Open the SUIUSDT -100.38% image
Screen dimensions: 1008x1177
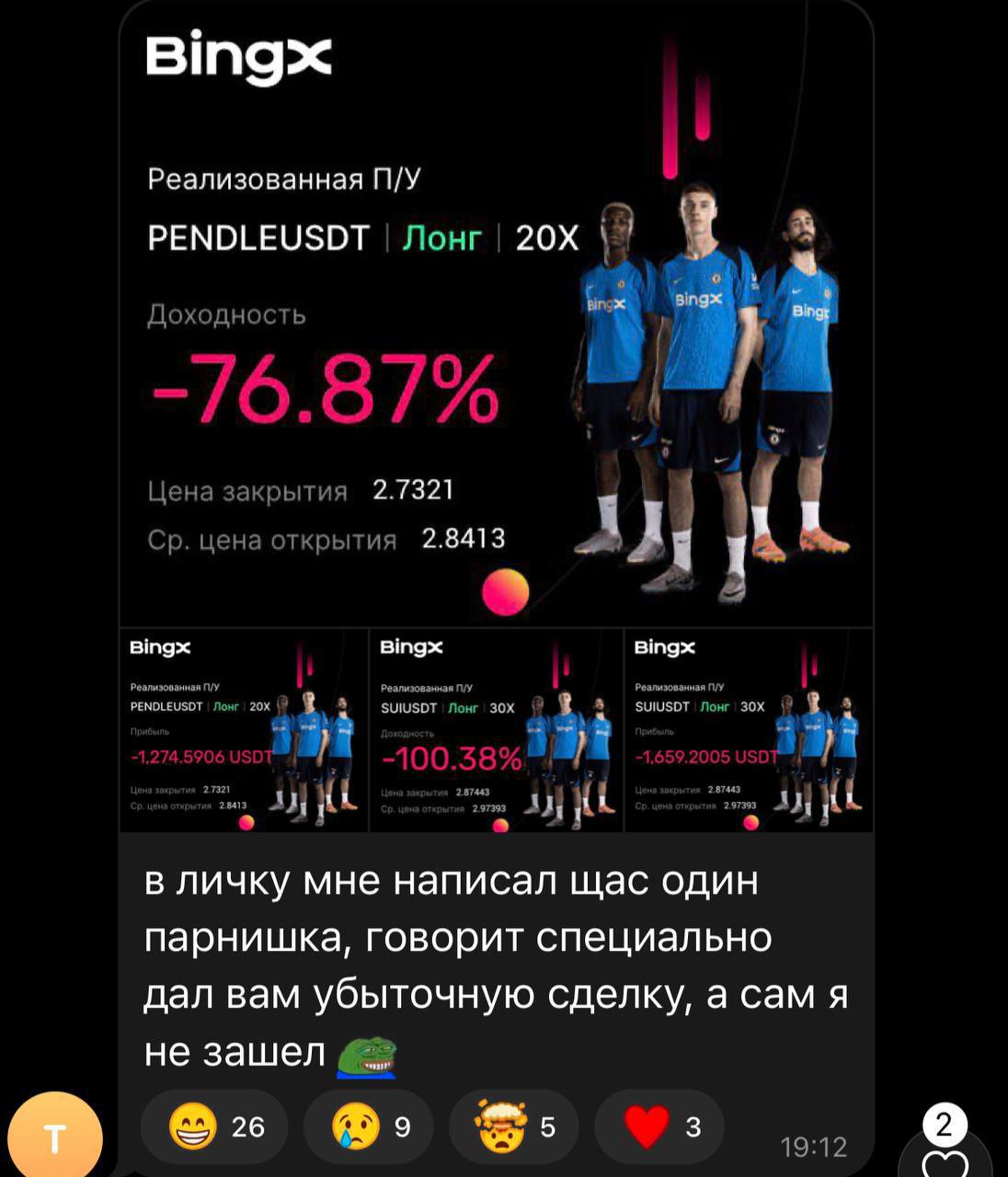[497, 731]
